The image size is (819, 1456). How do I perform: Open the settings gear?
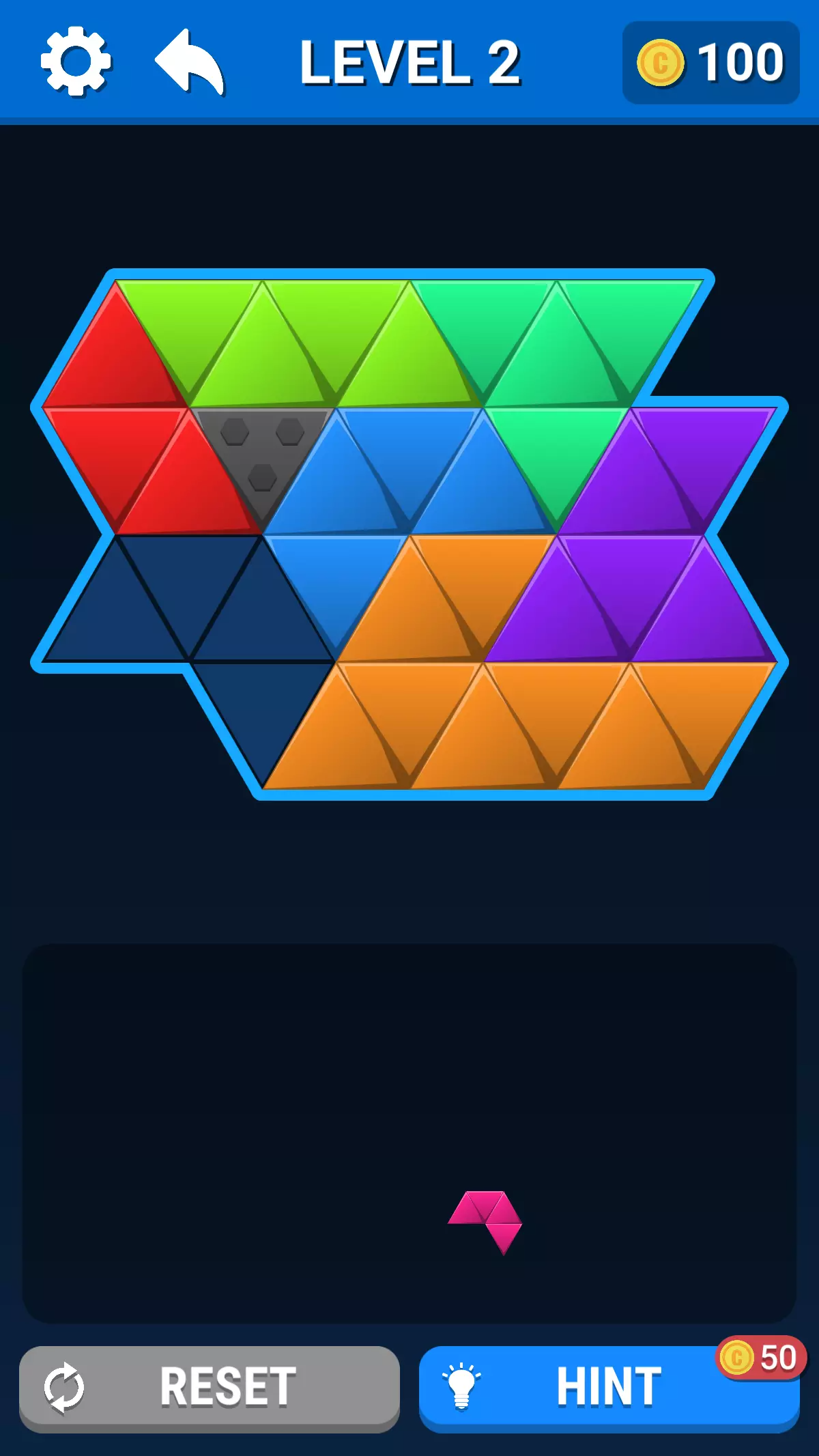tap(76, 61)
